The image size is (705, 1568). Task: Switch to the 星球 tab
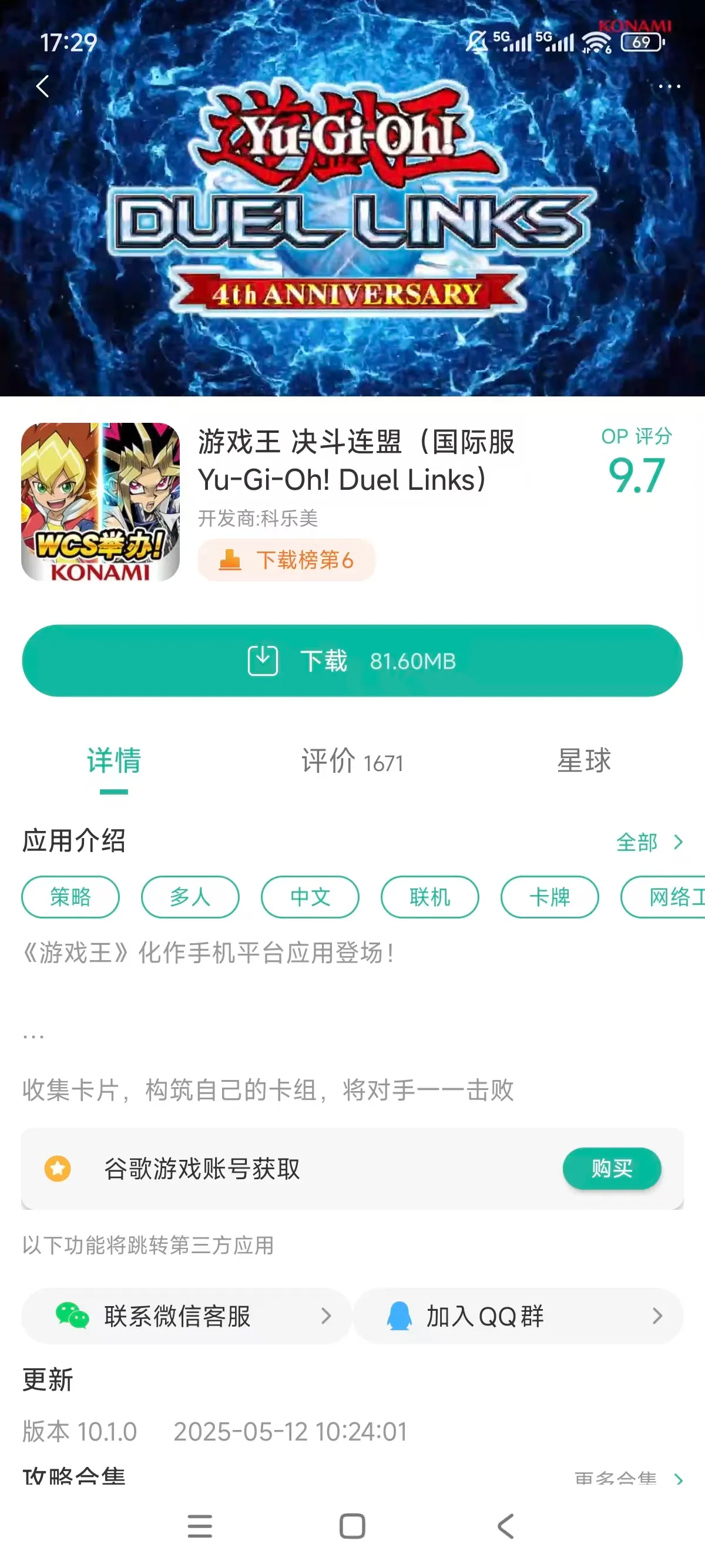(x=583, y=761)
